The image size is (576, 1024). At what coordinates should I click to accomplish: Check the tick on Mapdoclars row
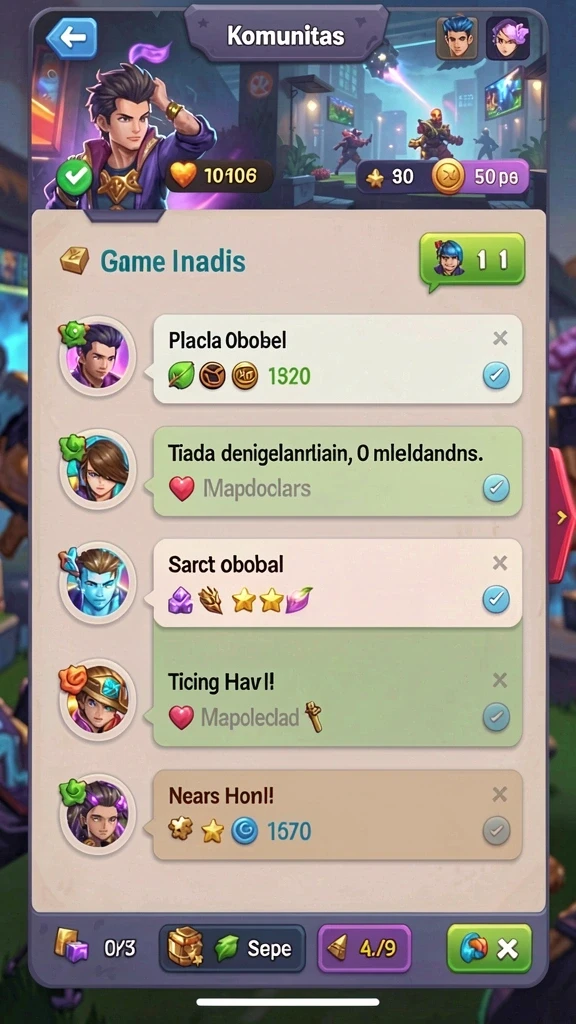coord(496,488)
